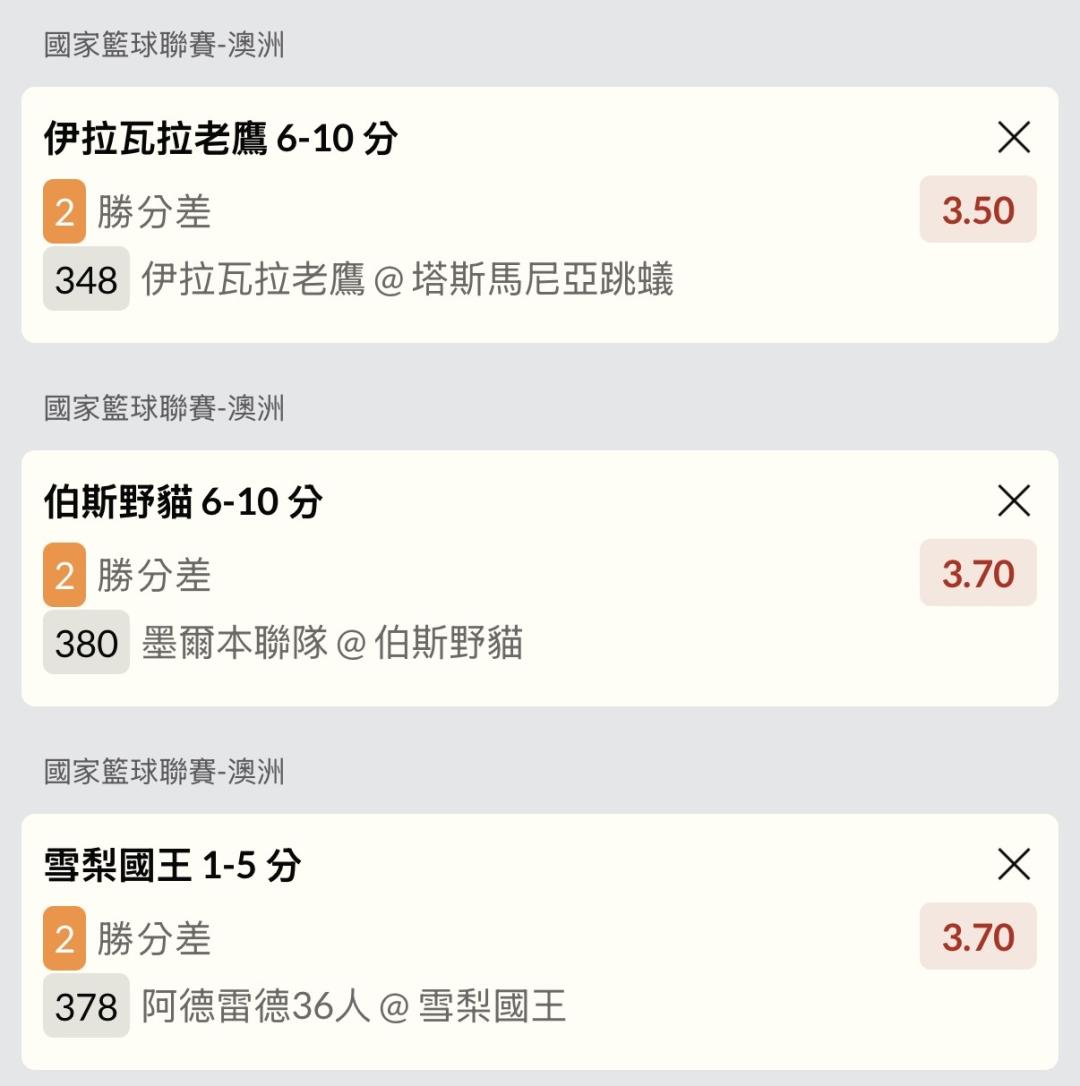This screenshot has height=1086, width=1080.
Task: Remove the 伯斯野貓 6-10 分 selection
Action: point(1014,501)
